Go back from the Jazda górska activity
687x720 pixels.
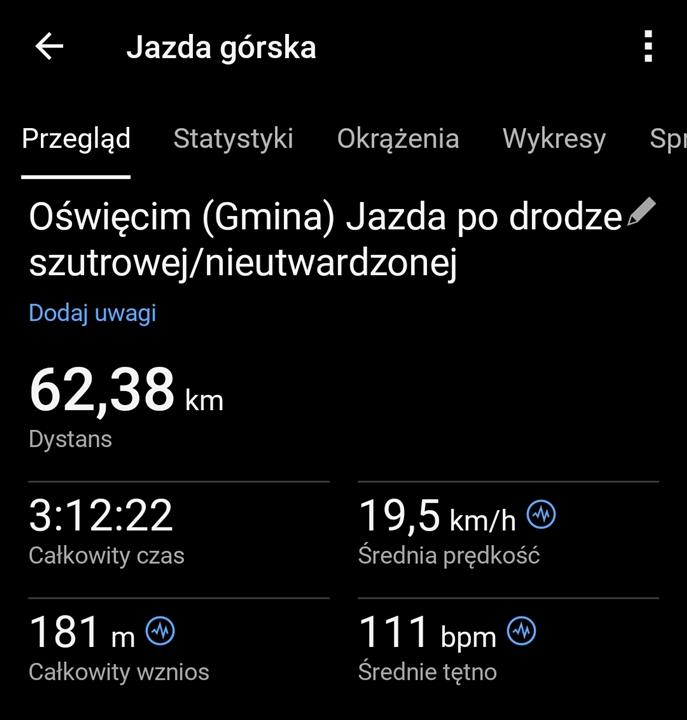(49, 47)
